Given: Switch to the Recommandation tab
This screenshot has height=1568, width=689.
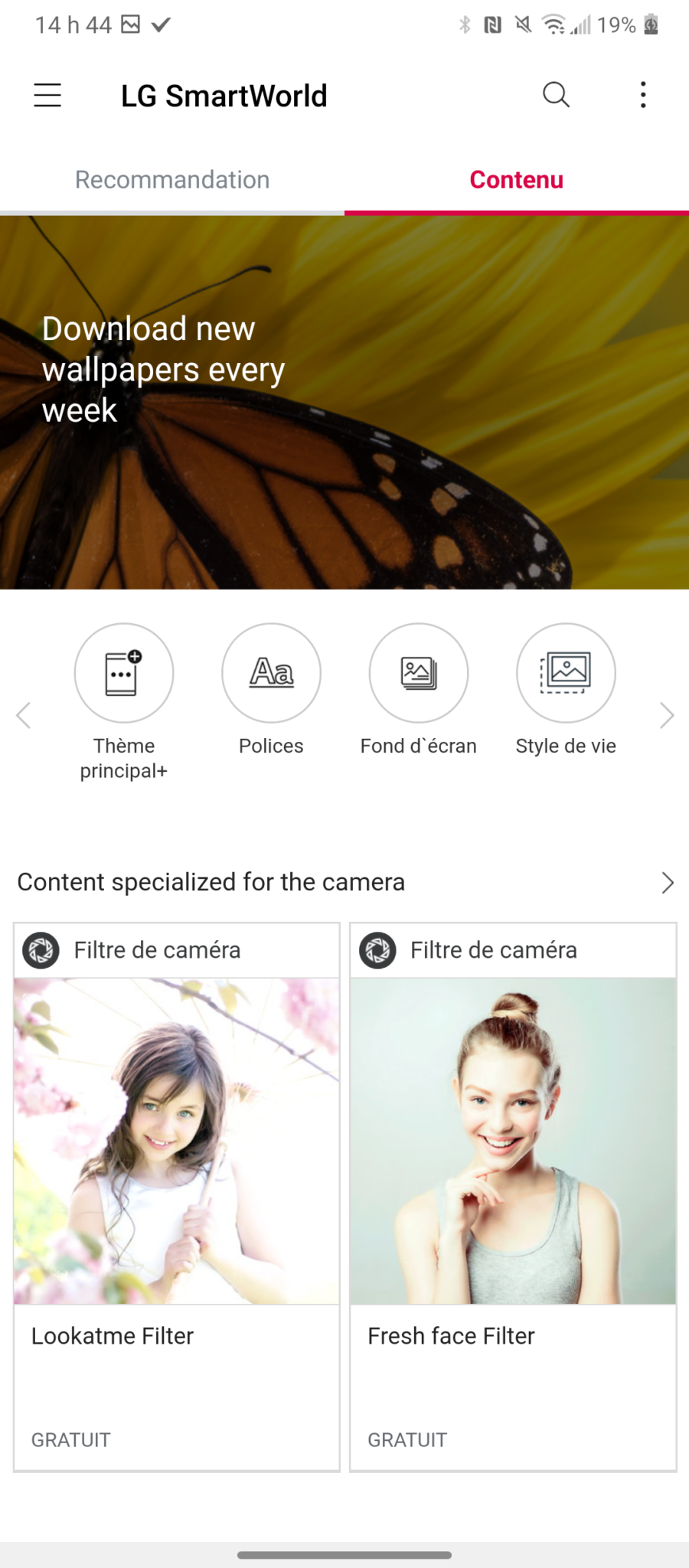Looking at the screenshot, I should (172, 180).
